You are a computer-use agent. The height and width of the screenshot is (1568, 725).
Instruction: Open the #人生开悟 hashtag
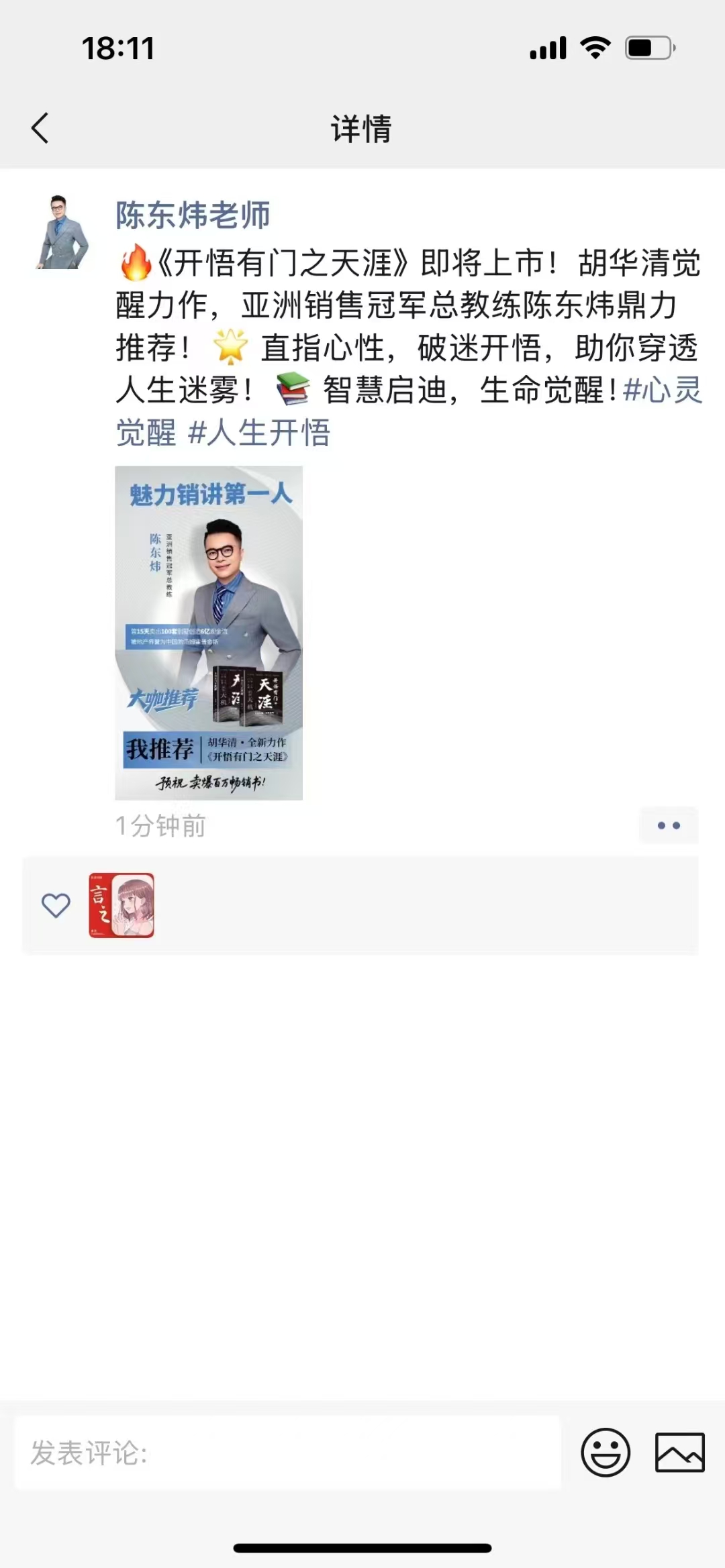point(260,433)
